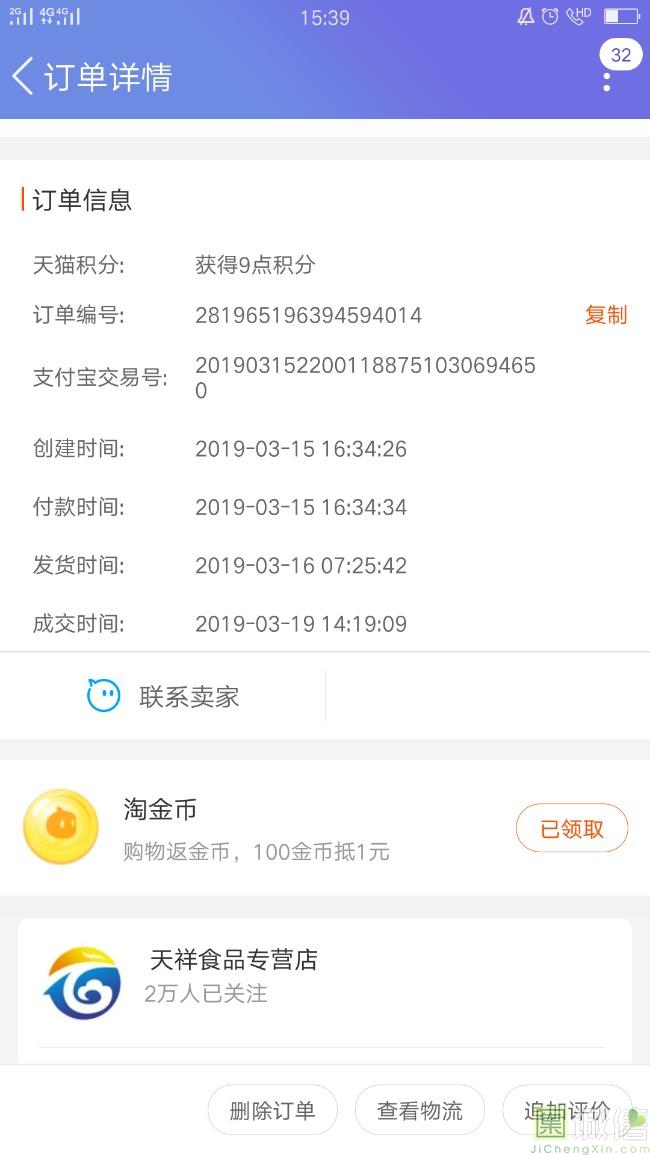Add a follow-up review with 追加评价

566,1110
